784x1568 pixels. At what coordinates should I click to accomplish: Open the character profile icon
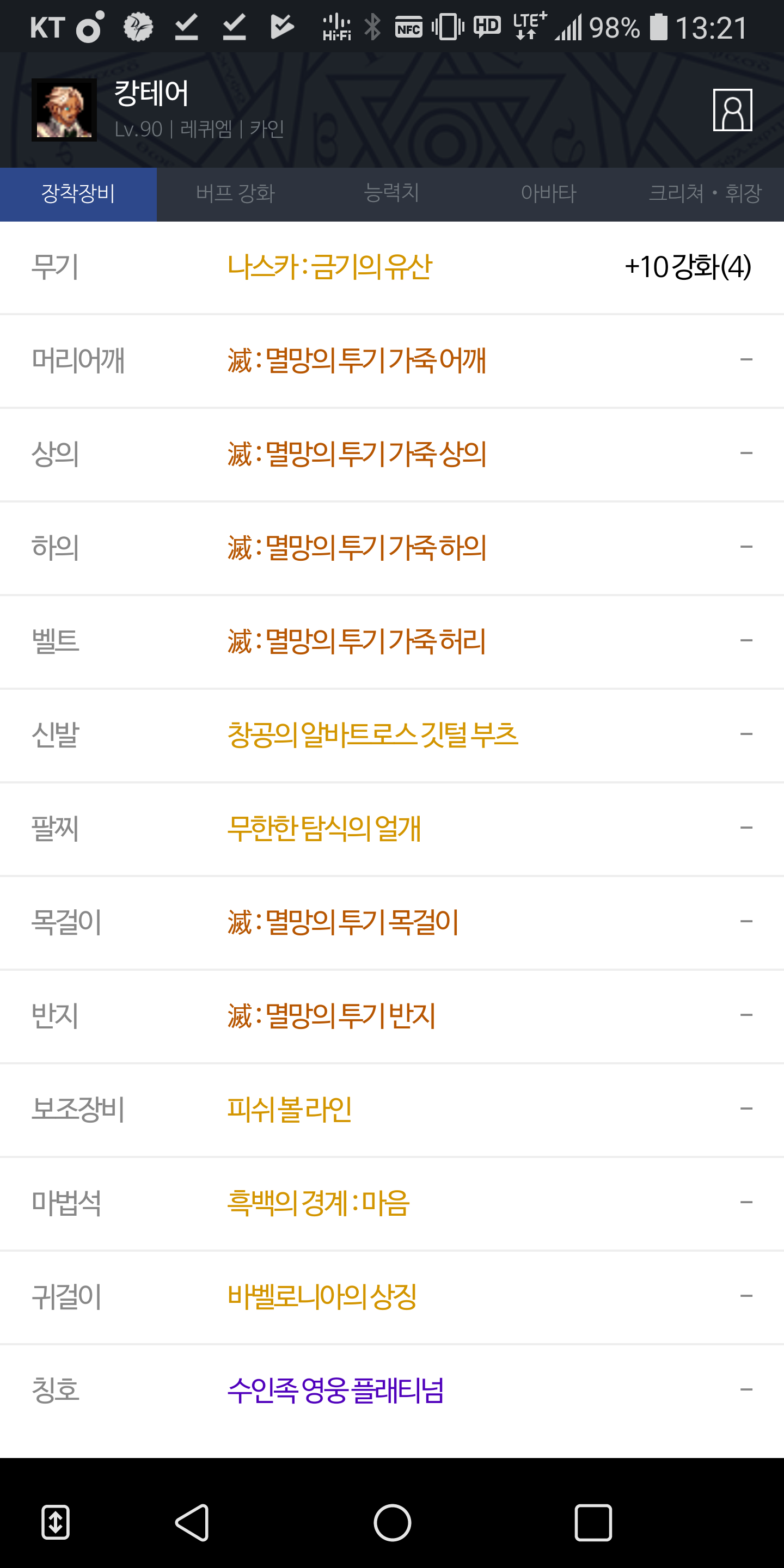tap(732, 110)
